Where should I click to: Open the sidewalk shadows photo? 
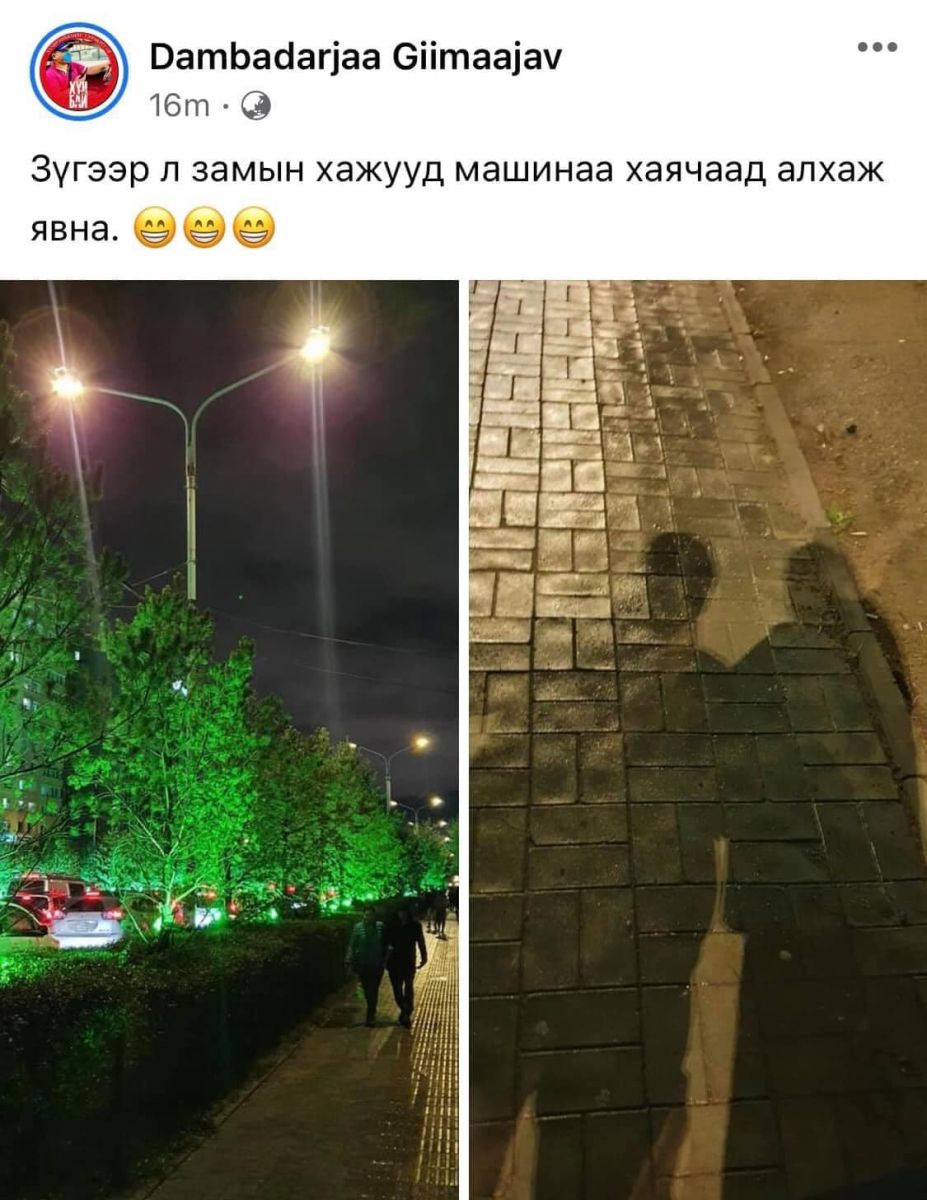pyautogui.click(x=697, y=738)
